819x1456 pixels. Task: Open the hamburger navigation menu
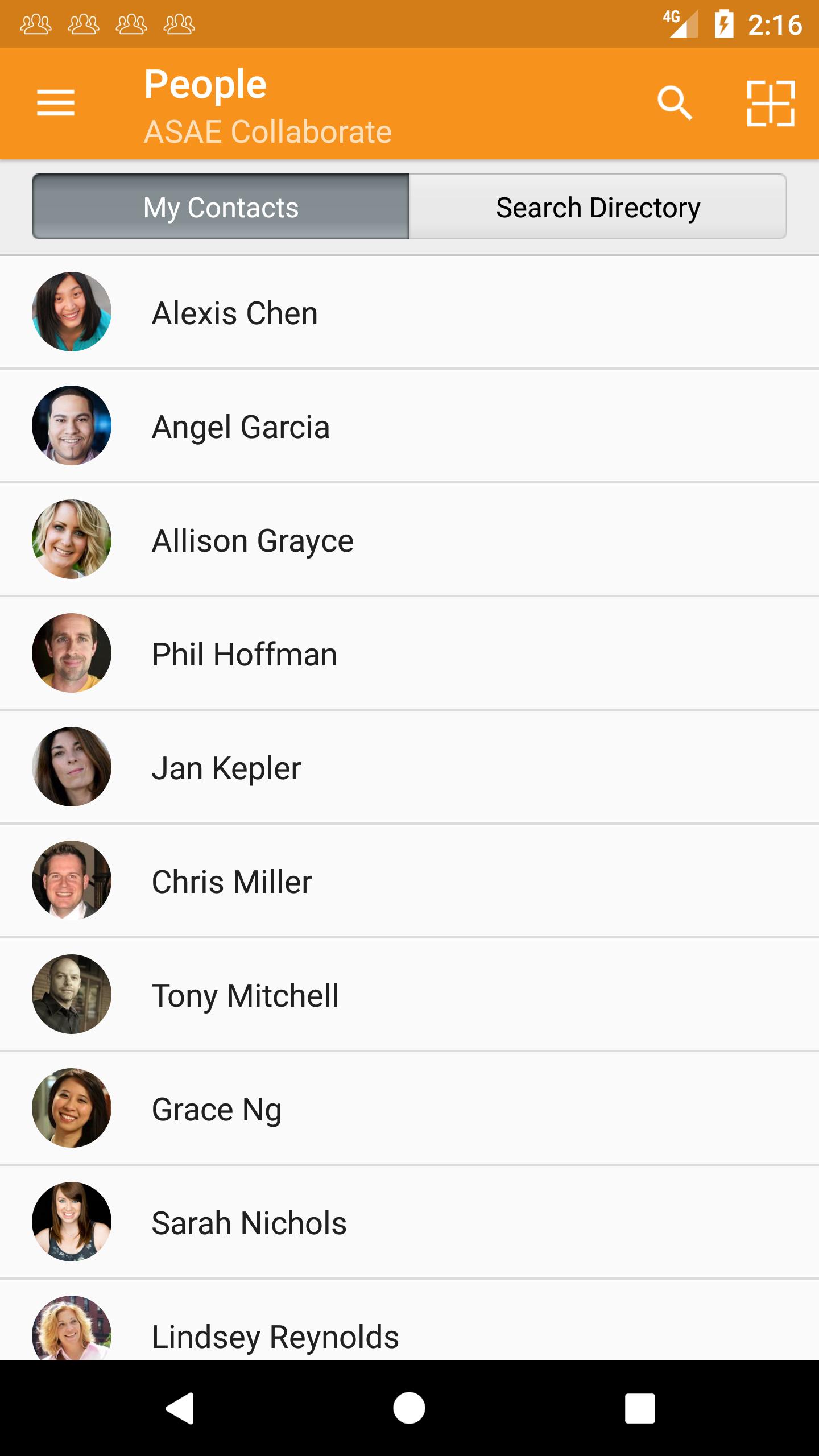[56, 103]
